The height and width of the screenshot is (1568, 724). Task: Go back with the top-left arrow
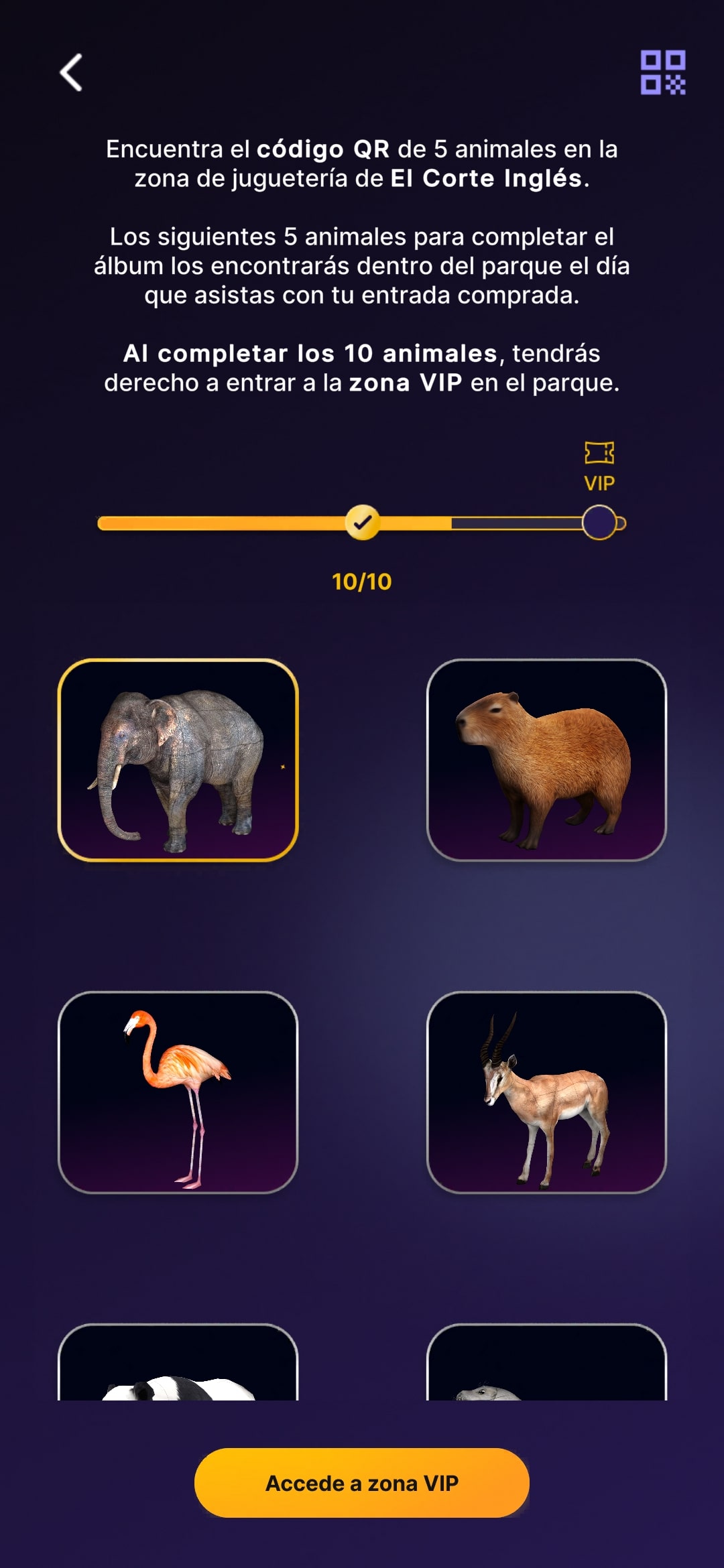pos(71,72)
